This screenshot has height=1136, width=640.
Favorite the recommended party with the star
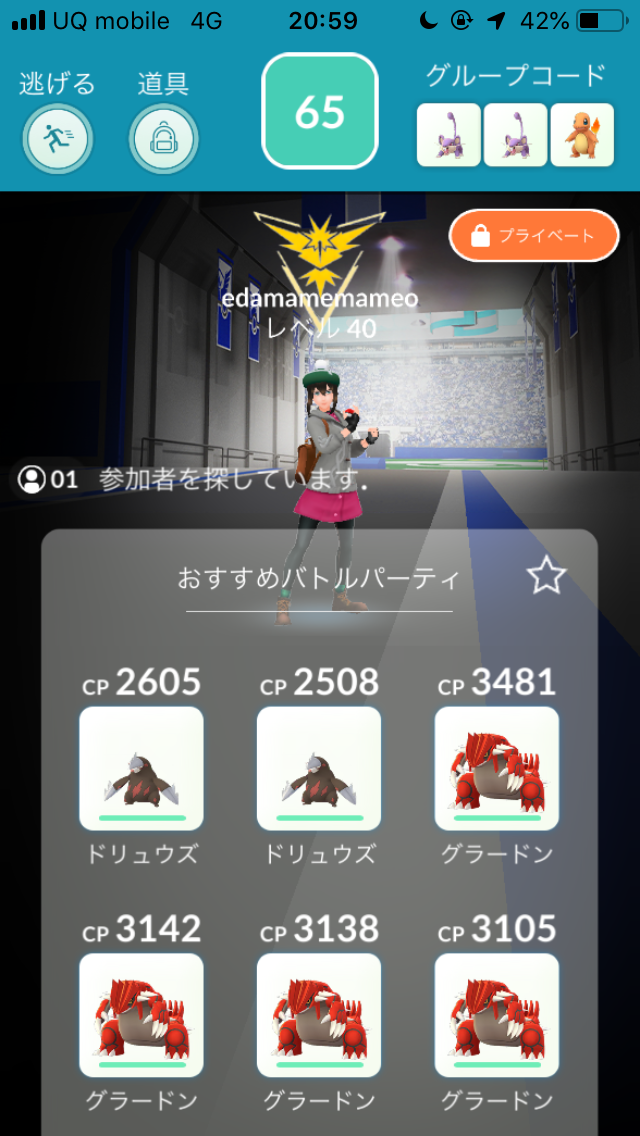pos(546,576)
